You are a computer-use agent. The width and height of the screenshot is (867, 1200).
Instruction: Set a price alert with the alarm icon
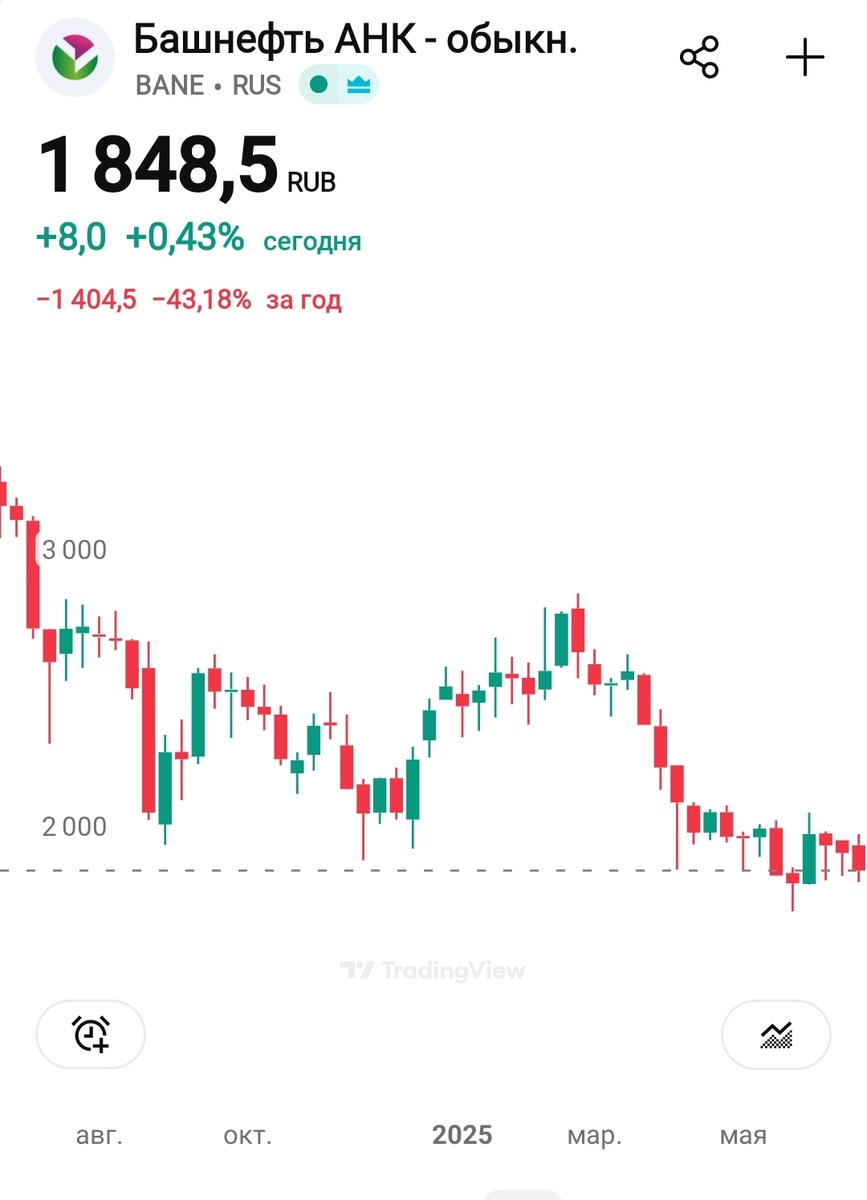coord(90,1035)
